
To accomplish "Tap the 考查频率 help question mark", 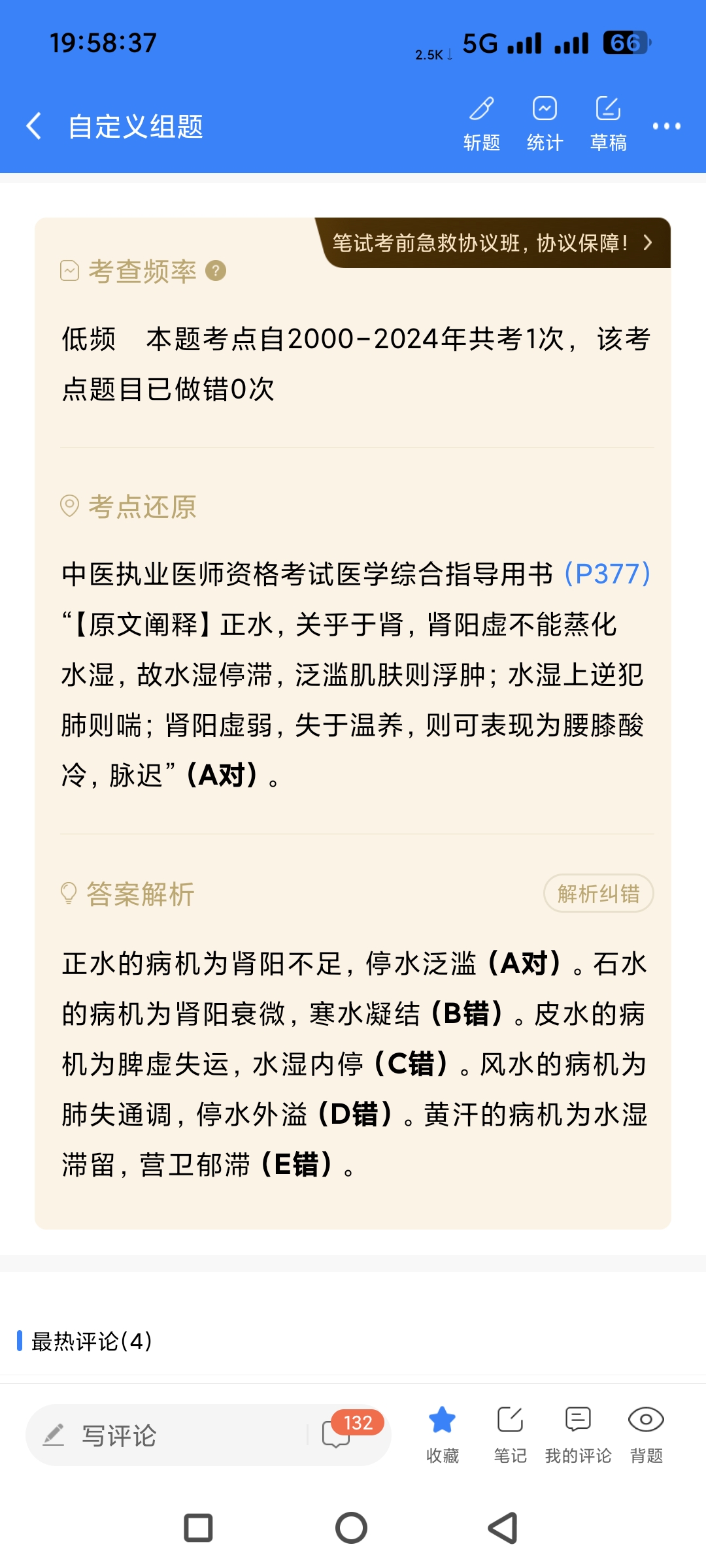I will click(216, 270).
